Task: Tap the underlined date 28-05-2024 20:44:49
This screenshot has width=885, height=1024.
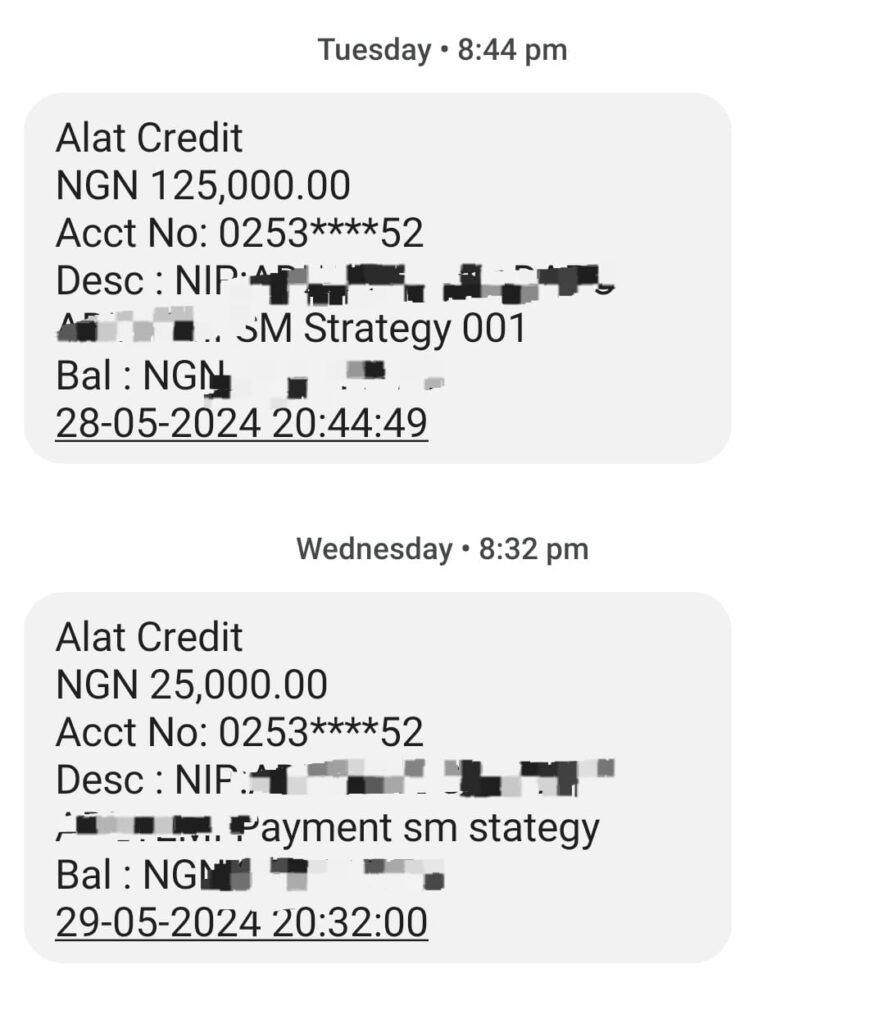Action: click(x=241, y=423)
